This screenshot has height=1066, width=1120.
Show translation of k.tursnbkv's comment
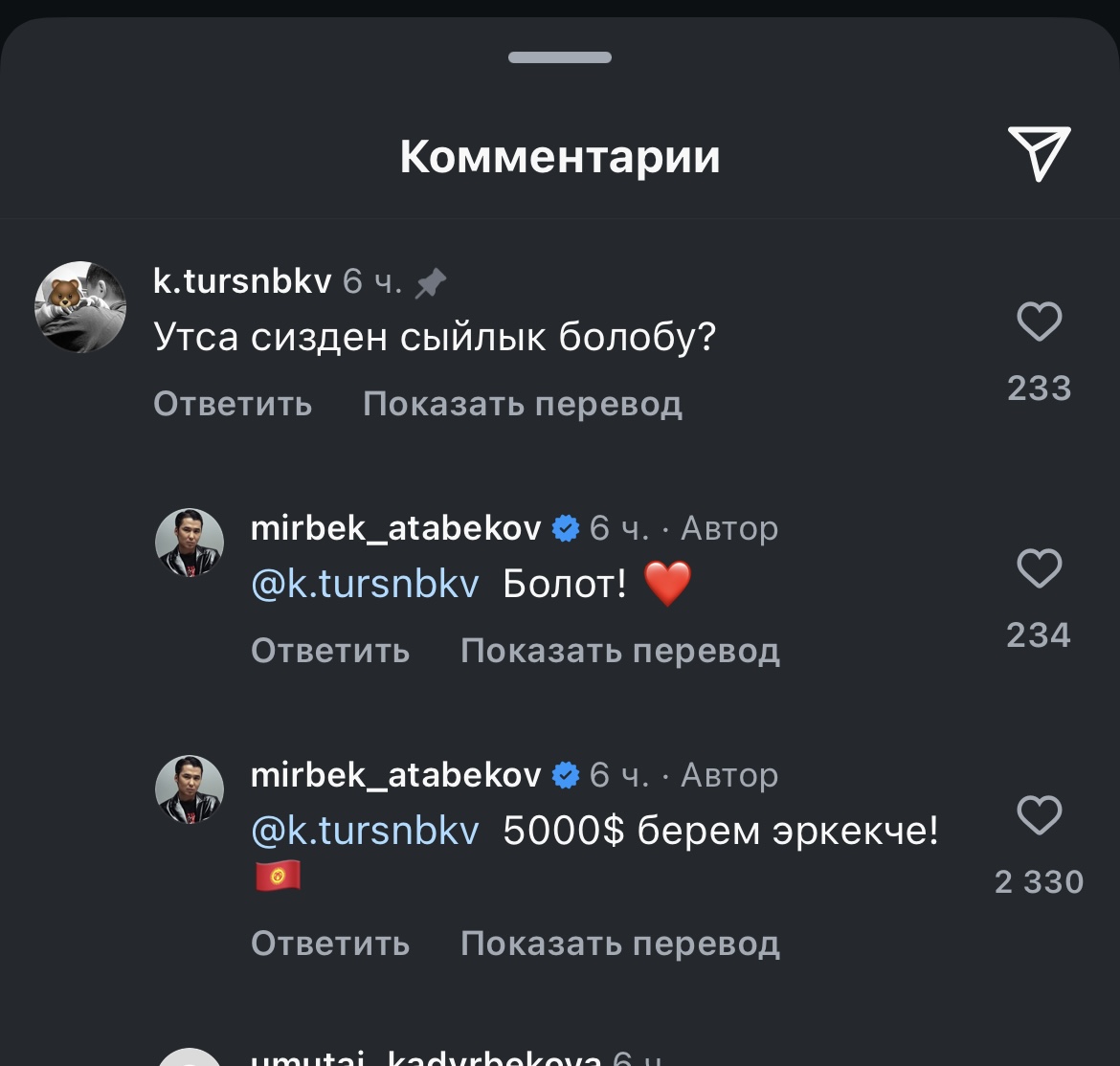click(x=522, y=404)
